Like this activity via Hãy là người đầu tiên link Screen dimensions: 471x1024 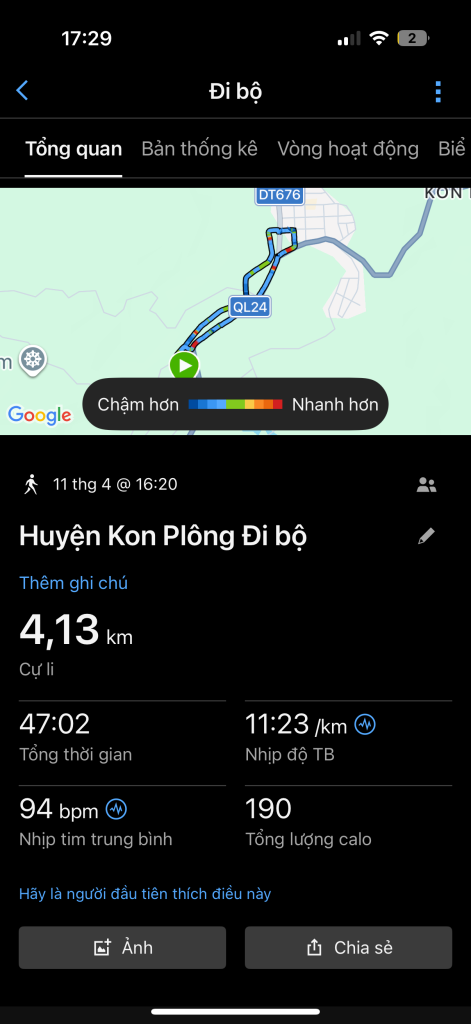[144, 893]
